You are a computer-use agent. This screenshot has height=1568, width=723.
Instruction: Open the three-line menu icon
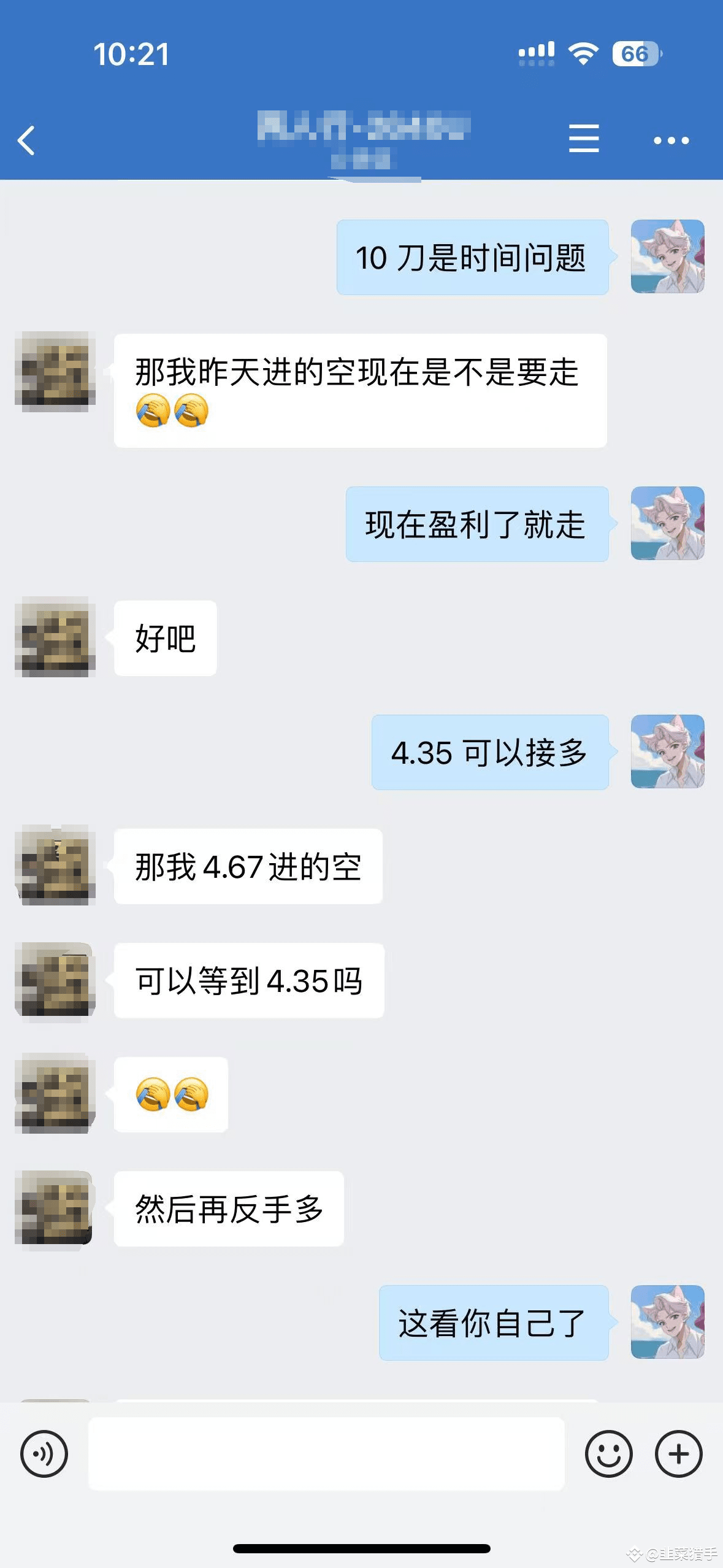coord(583,139)
